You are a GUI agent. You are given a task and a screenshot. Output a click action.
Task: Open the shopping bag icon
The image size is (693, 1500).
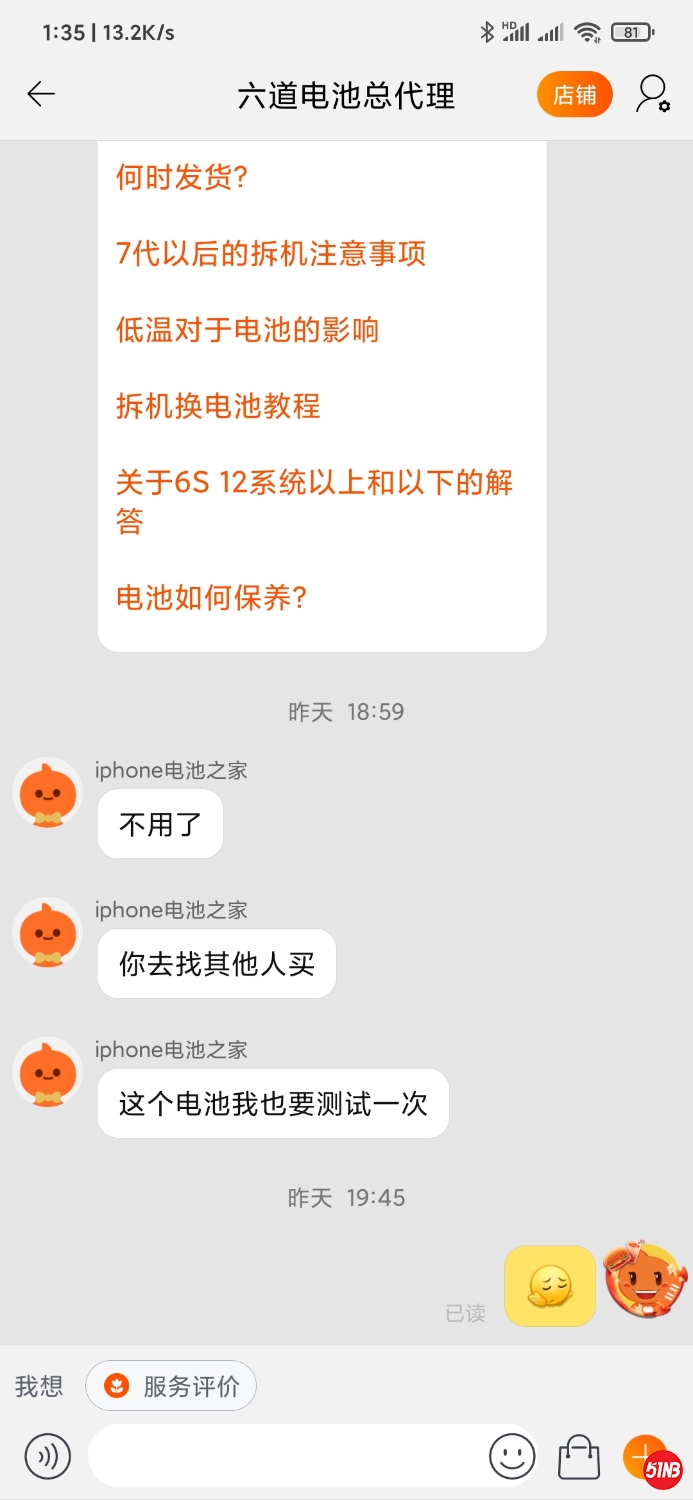pos(579,1456)
